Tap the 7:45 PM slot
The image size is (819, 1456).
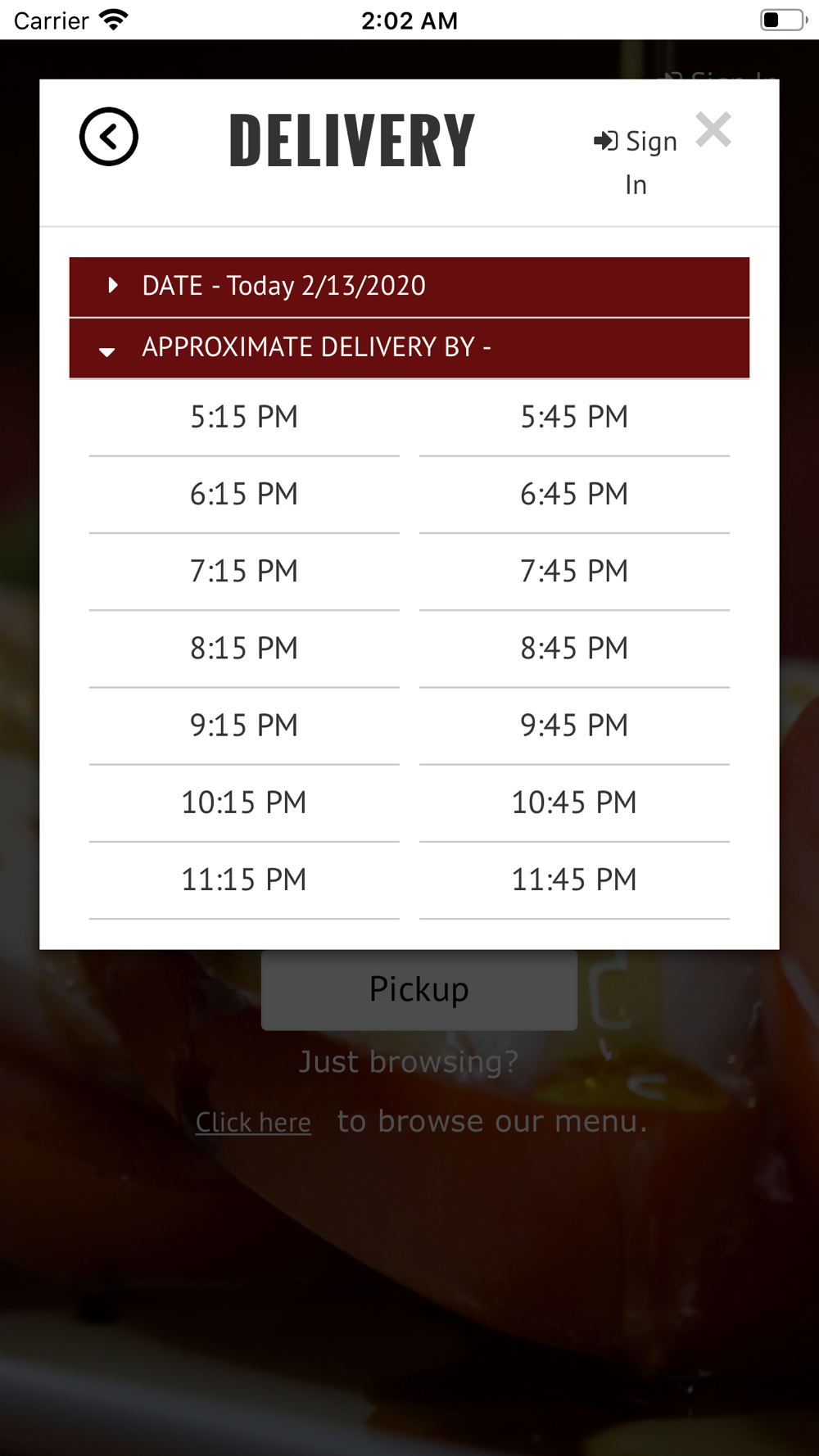point(574,572)
